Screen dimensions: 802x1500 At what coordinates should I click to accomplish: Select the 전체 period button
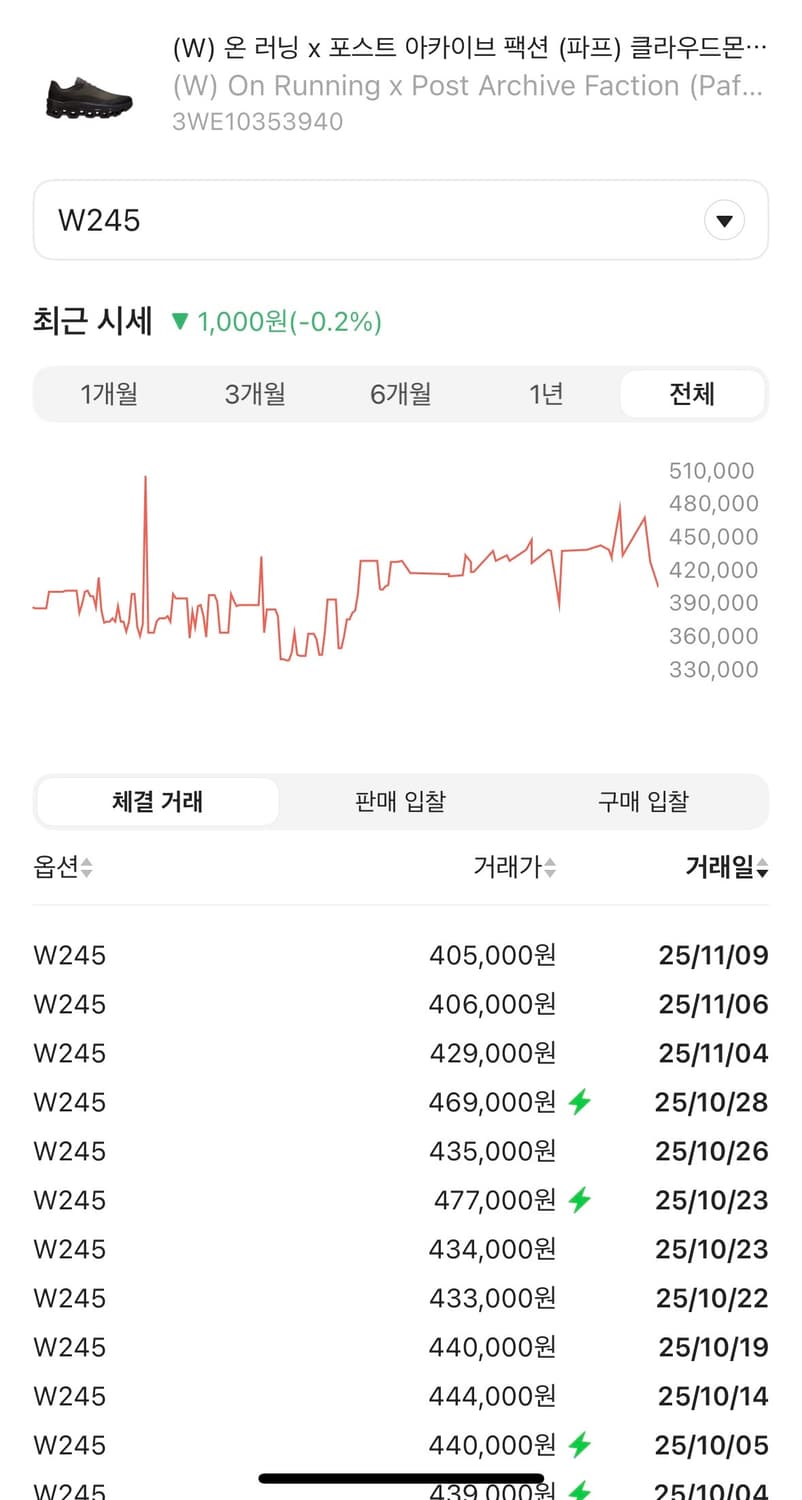click(693, 394)
